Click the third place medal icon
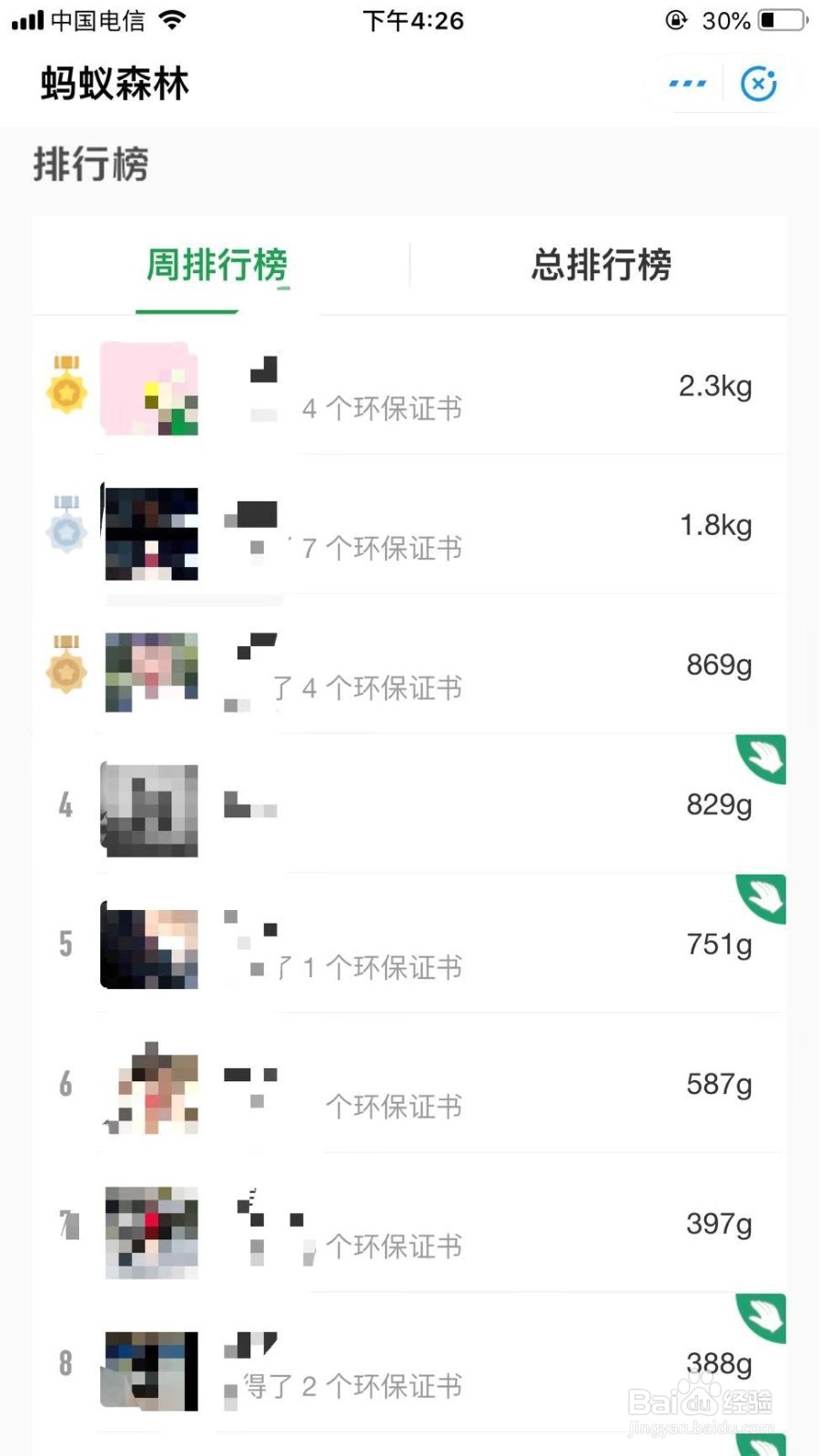The image size is (819, 1456). pyautogui.click(x=65, y=672)
